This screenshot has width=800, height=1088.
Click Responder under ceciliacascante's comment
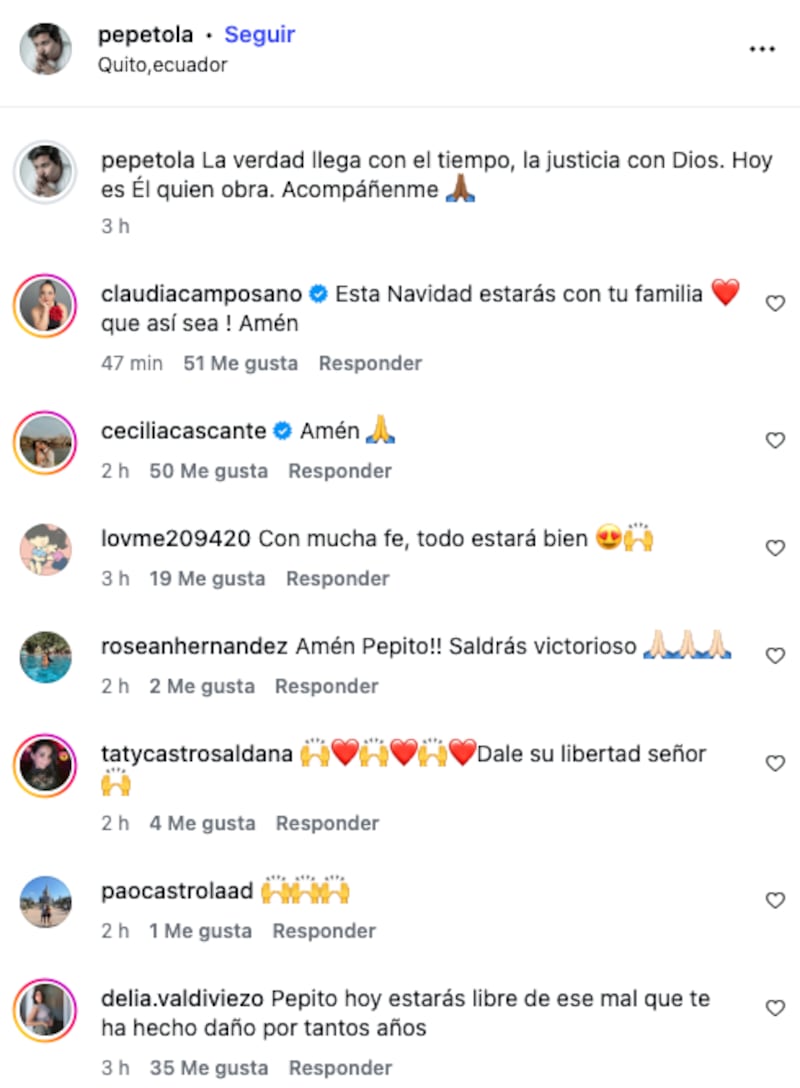click(x=339, y=470)
